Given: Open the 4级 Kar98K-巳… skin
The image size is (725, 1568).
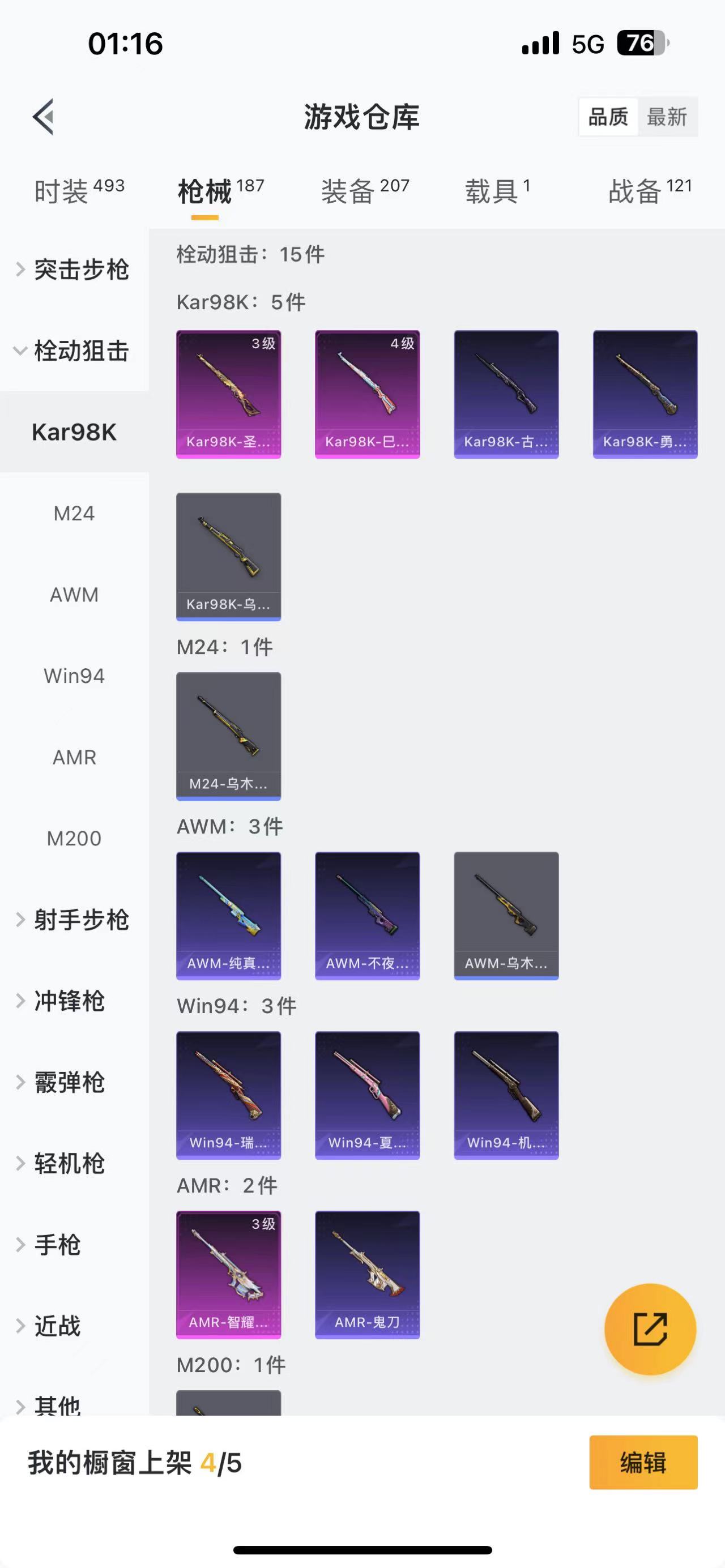Looking at the screenshot, I should (x=367, y=394).
